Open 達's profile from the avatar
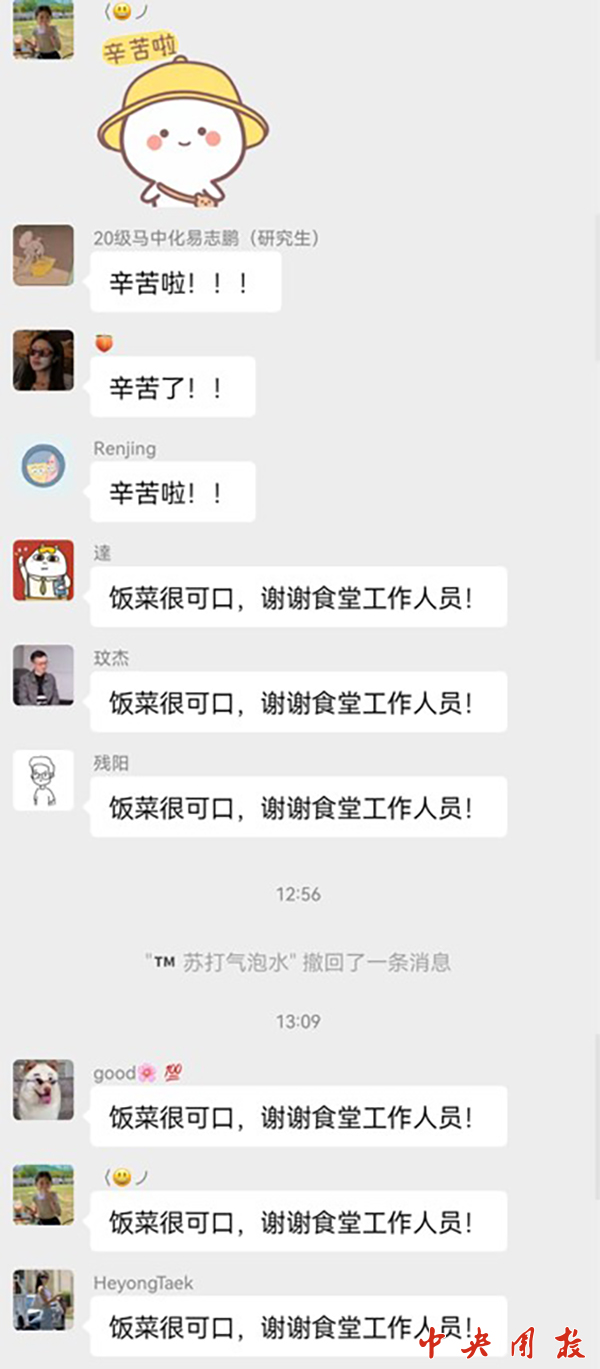This screenshot has height=1369, width=600. point(43,570)
